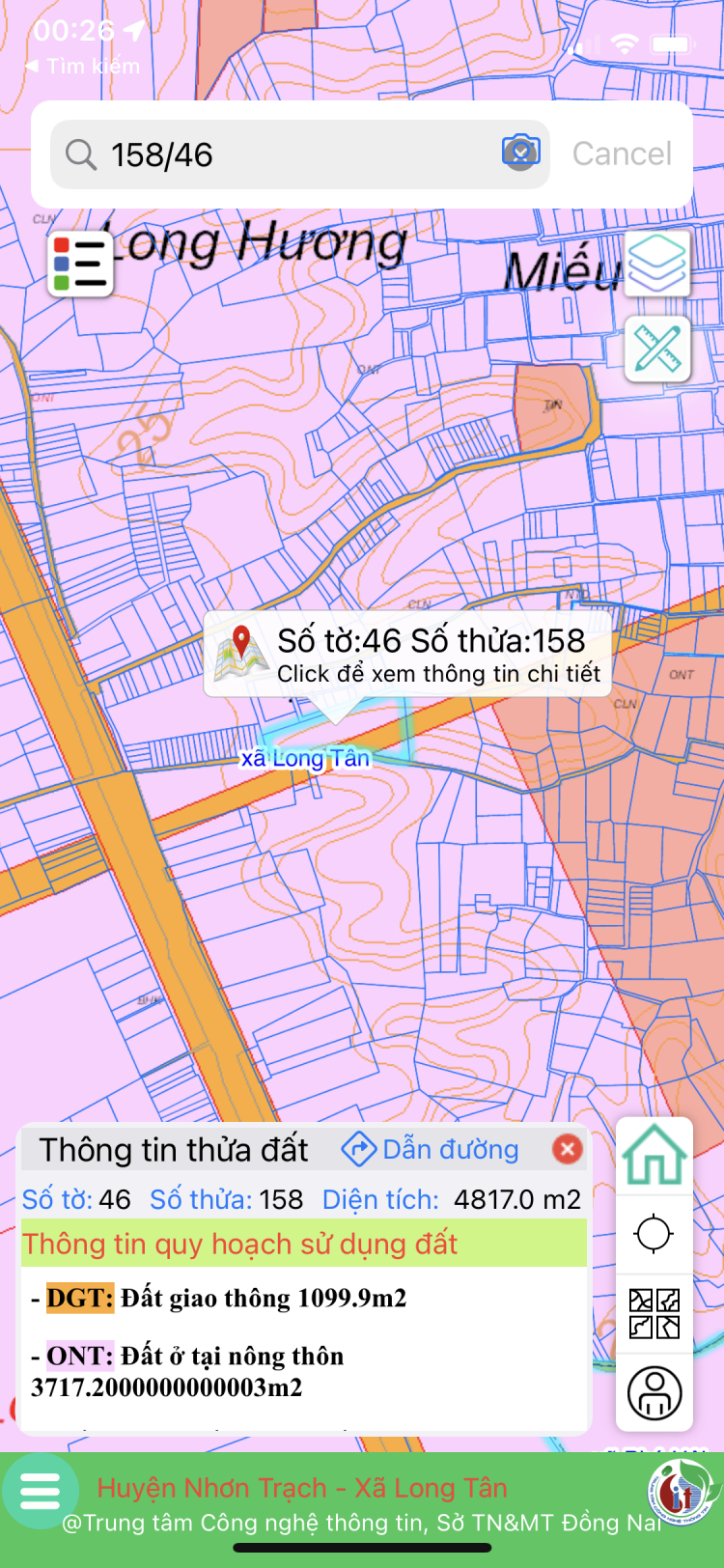
Task: Center map on my location
Action: [x=654, y=1233]
